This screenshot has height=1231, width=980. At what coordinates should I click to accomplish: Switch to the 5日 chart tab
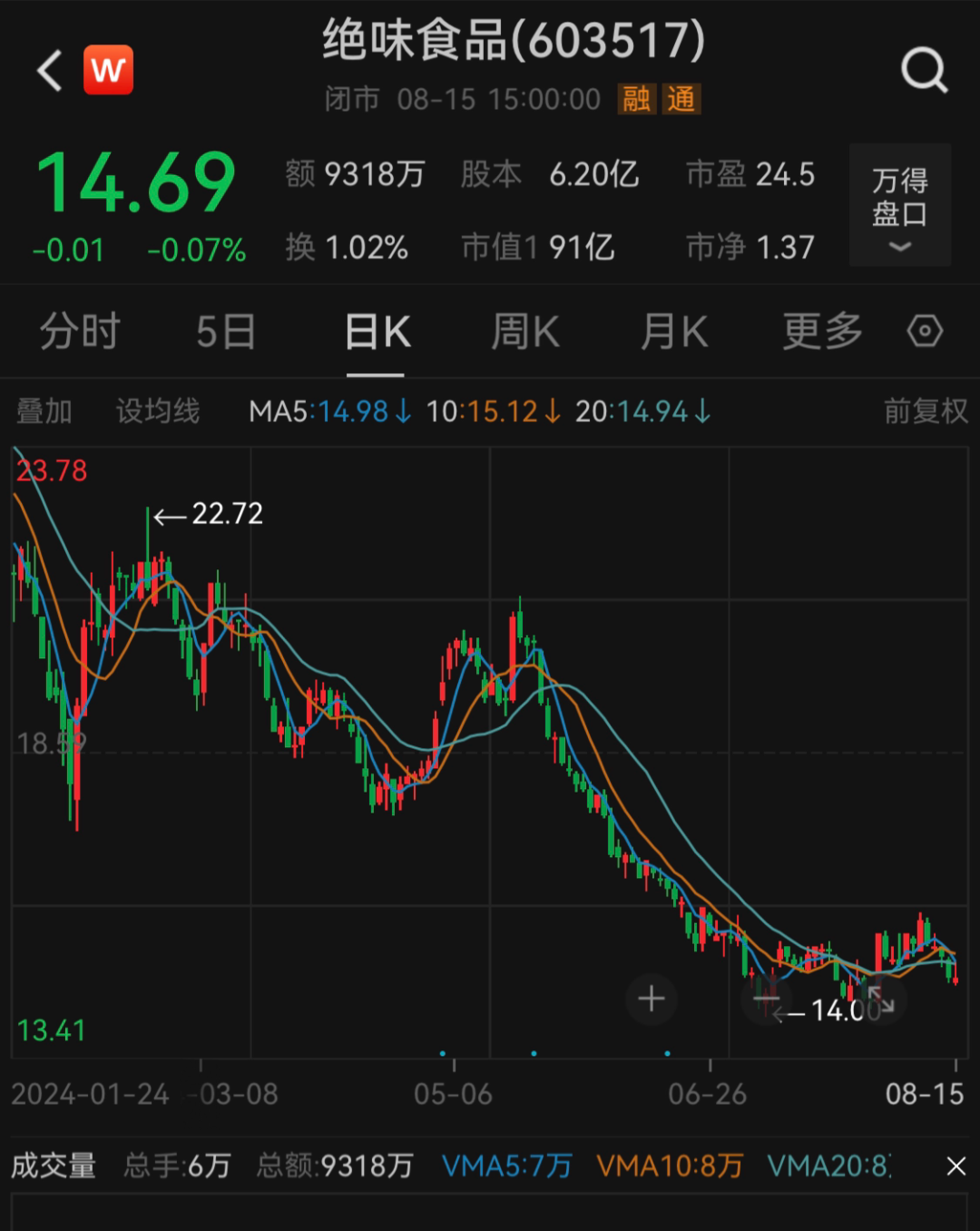(225, 331)
